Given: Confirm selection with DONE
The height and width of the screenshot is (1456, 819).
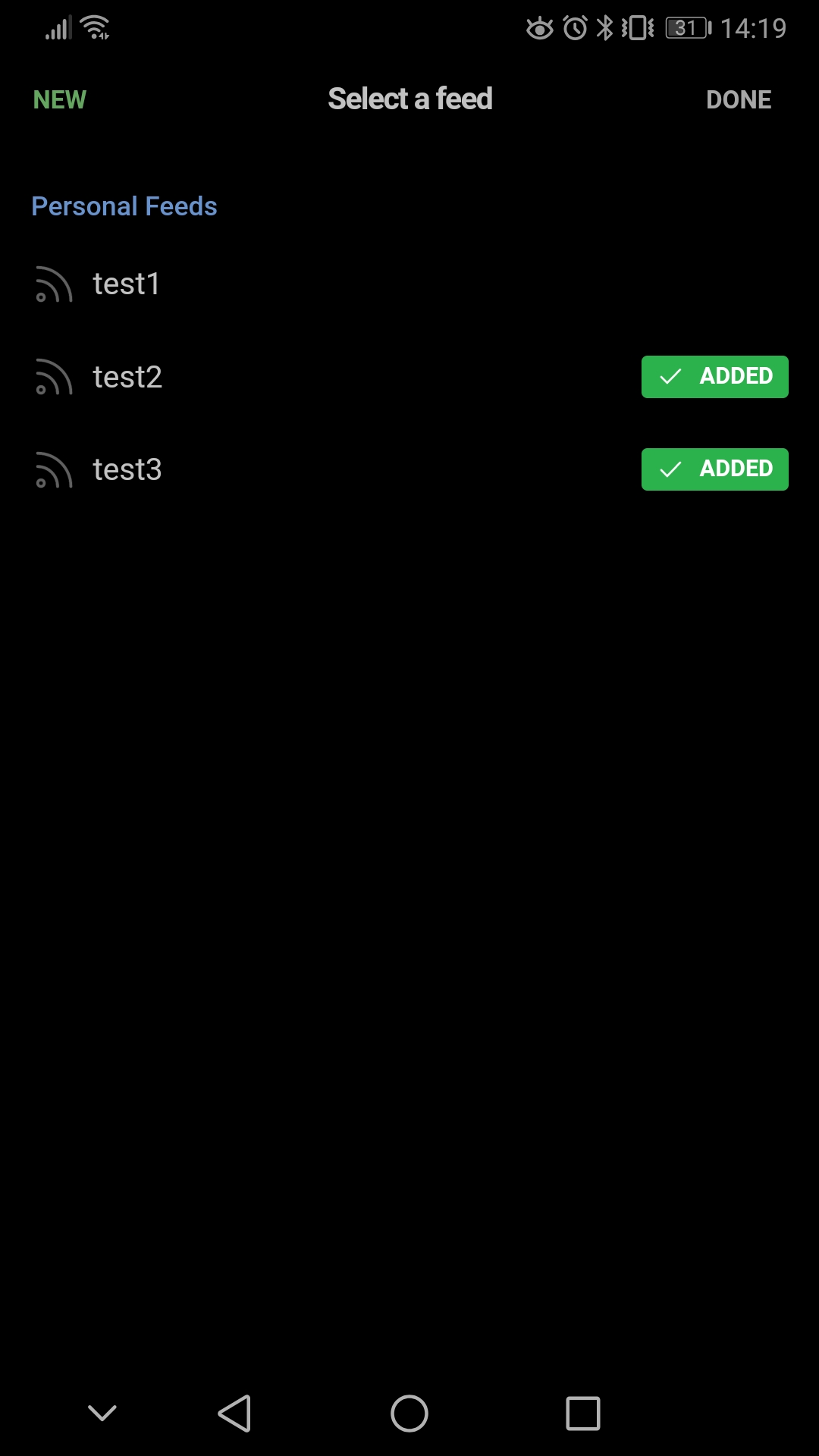Looking at the screenshot, I should tap(738, 99).
